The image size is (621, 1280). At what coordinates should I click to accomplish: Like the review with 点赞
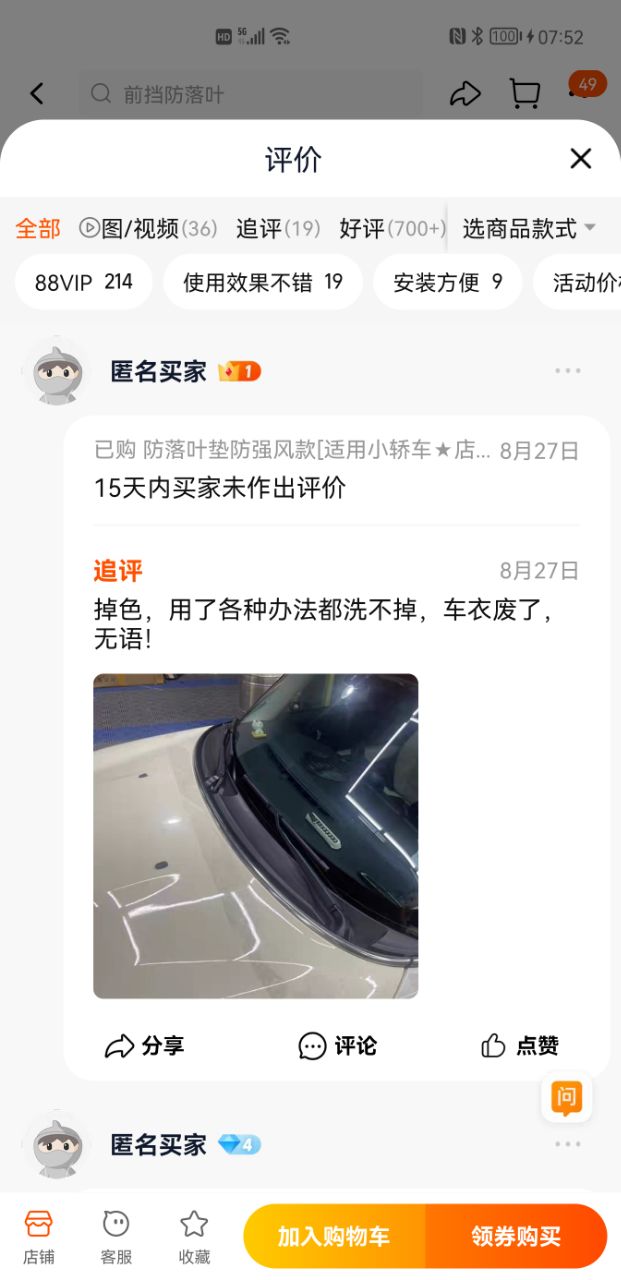(x=520, y=1046)
